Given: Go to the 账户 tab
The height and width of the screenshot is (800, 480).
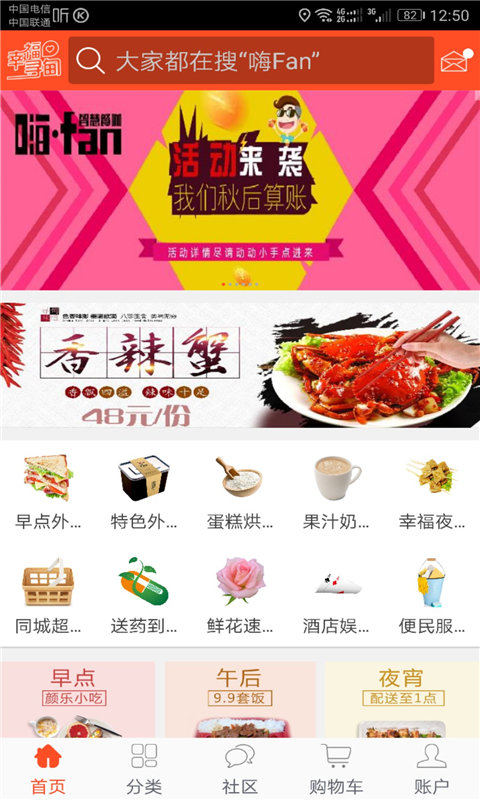Looking at the screenshot, I should (432, 769).
